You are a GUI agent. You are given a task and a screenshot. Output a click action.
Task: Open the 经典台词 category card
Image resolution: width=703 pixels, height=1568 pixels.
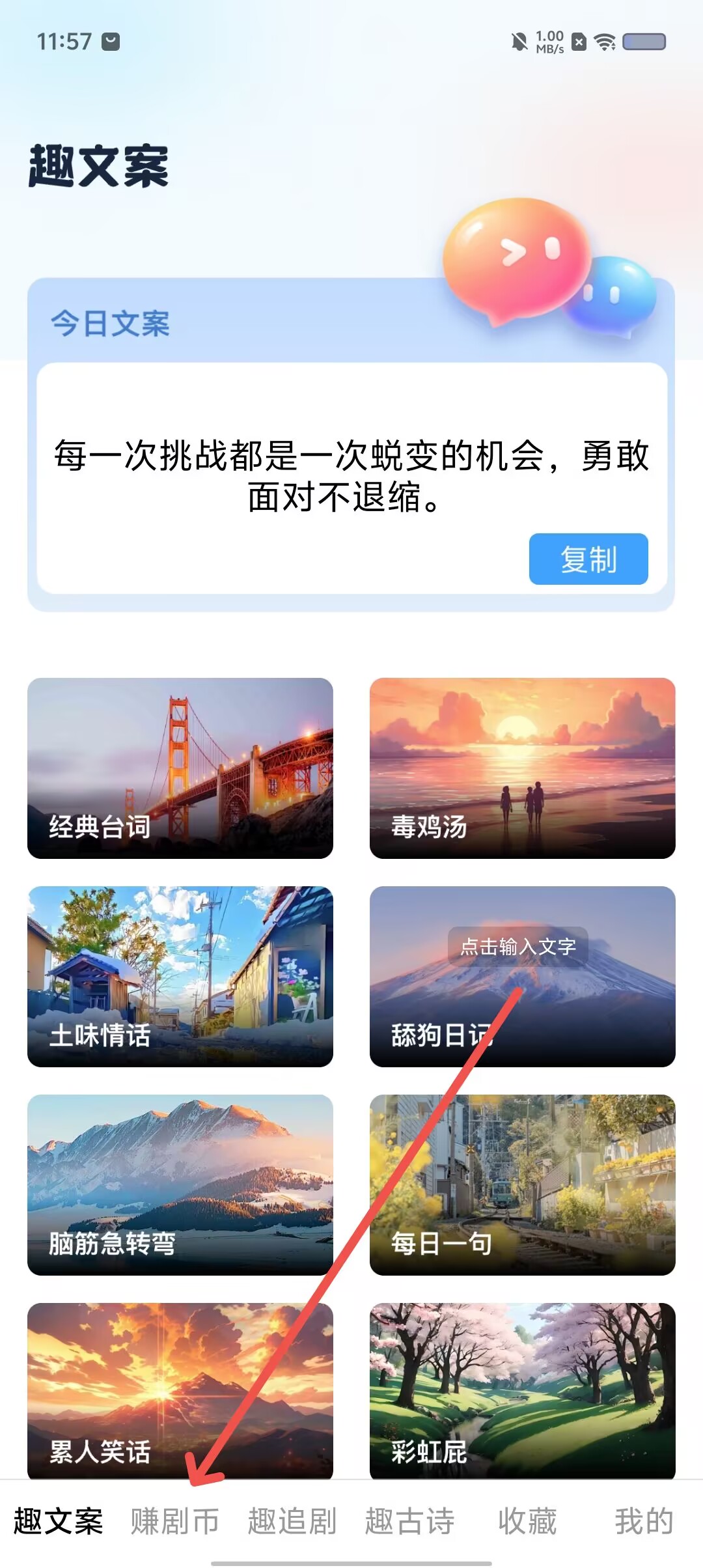[180, 768]
